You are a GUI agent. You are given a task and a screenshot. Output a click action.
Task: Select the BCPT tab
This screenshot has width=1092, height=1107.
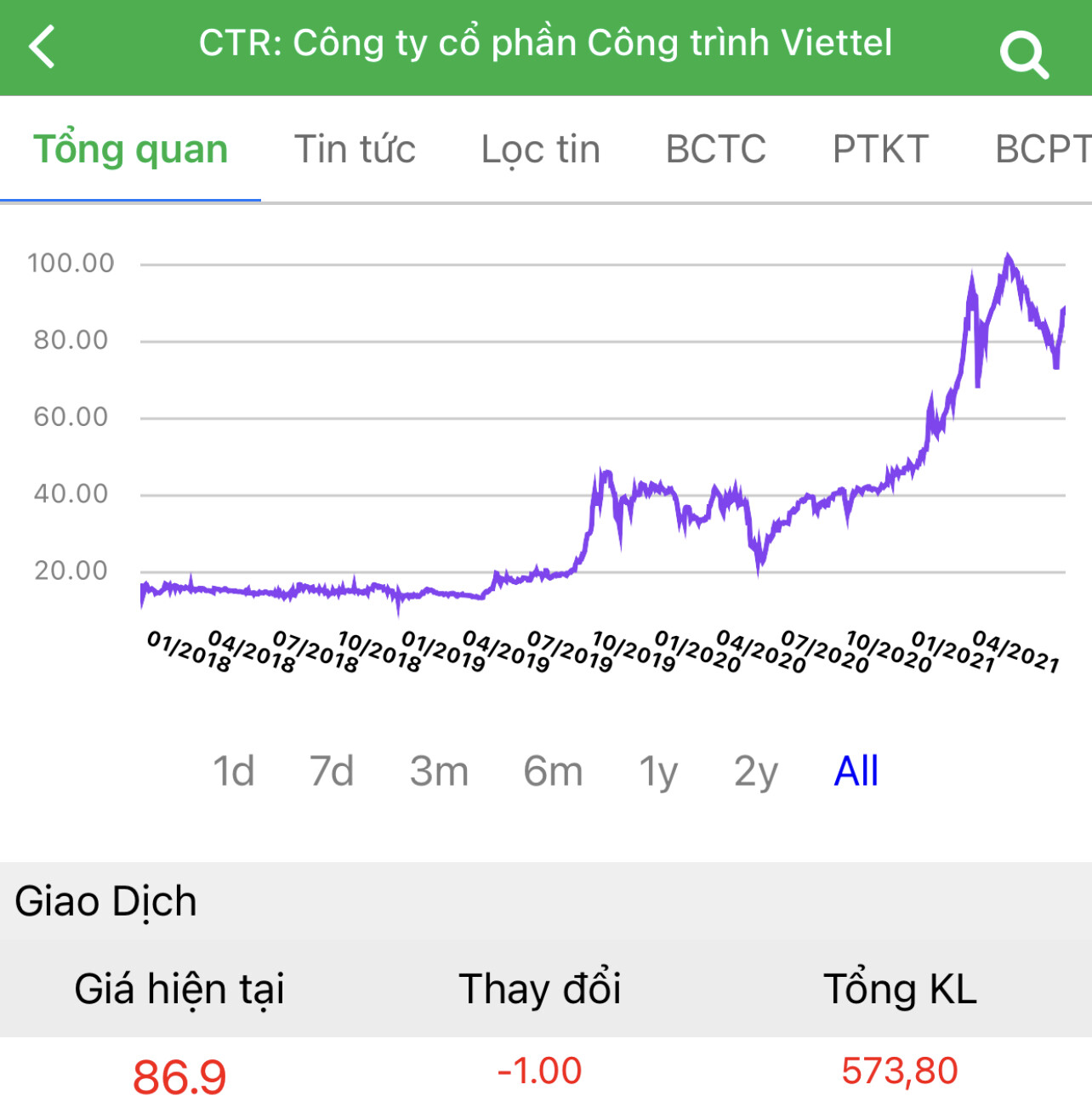tap(1043, 150)
